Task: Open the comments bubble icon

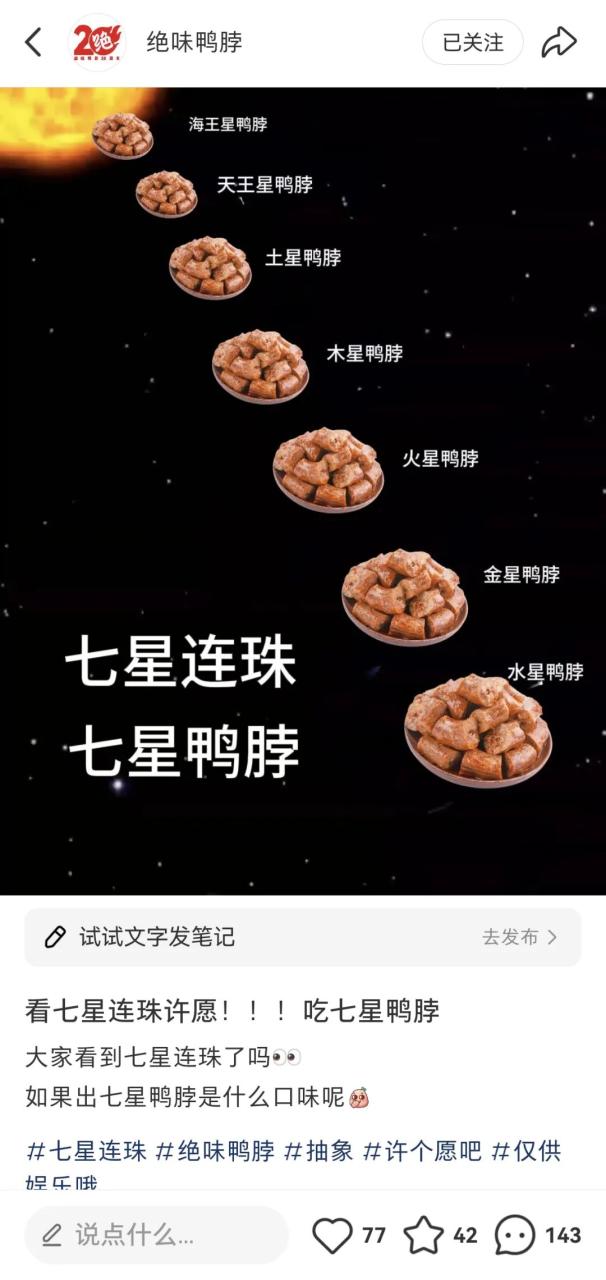Action: [x=516, y=1235]
